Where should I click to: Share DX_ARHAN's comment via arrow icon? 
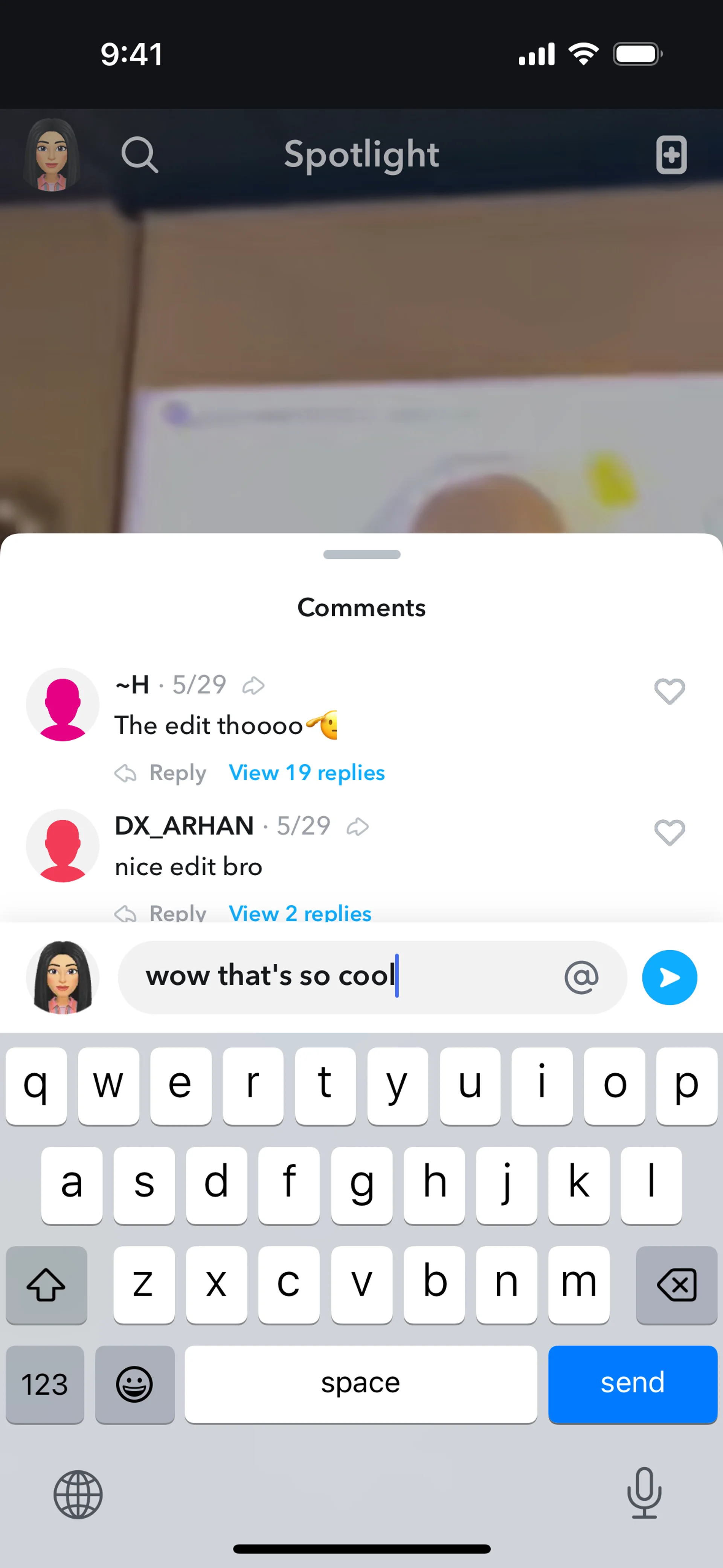click(357, 827)
